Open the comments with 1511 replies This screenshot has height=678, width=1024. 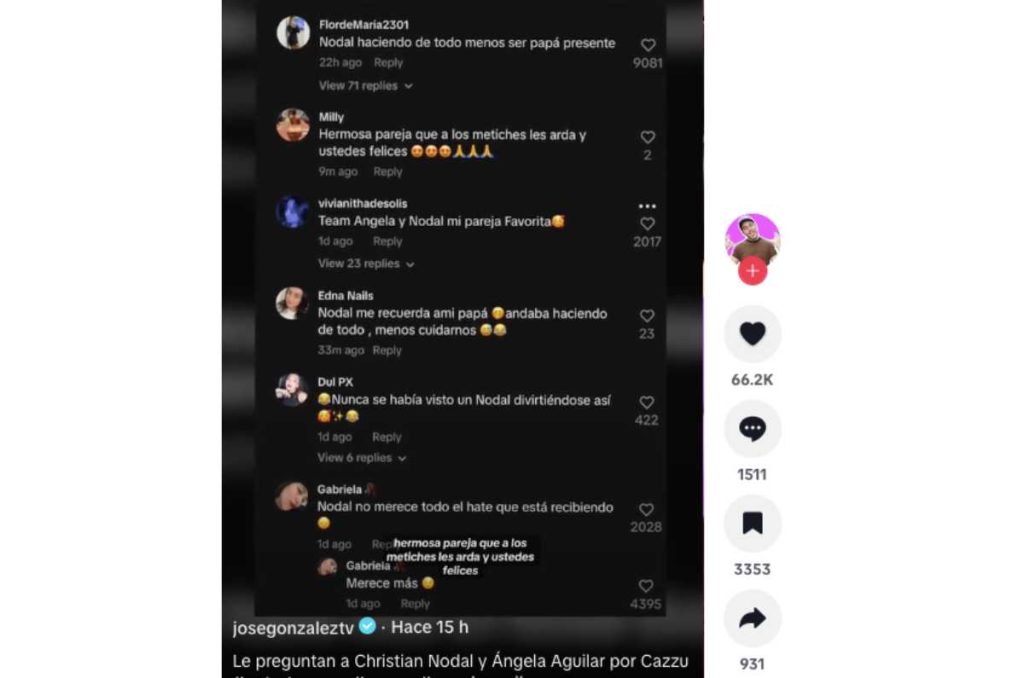(x=752, y=429)
